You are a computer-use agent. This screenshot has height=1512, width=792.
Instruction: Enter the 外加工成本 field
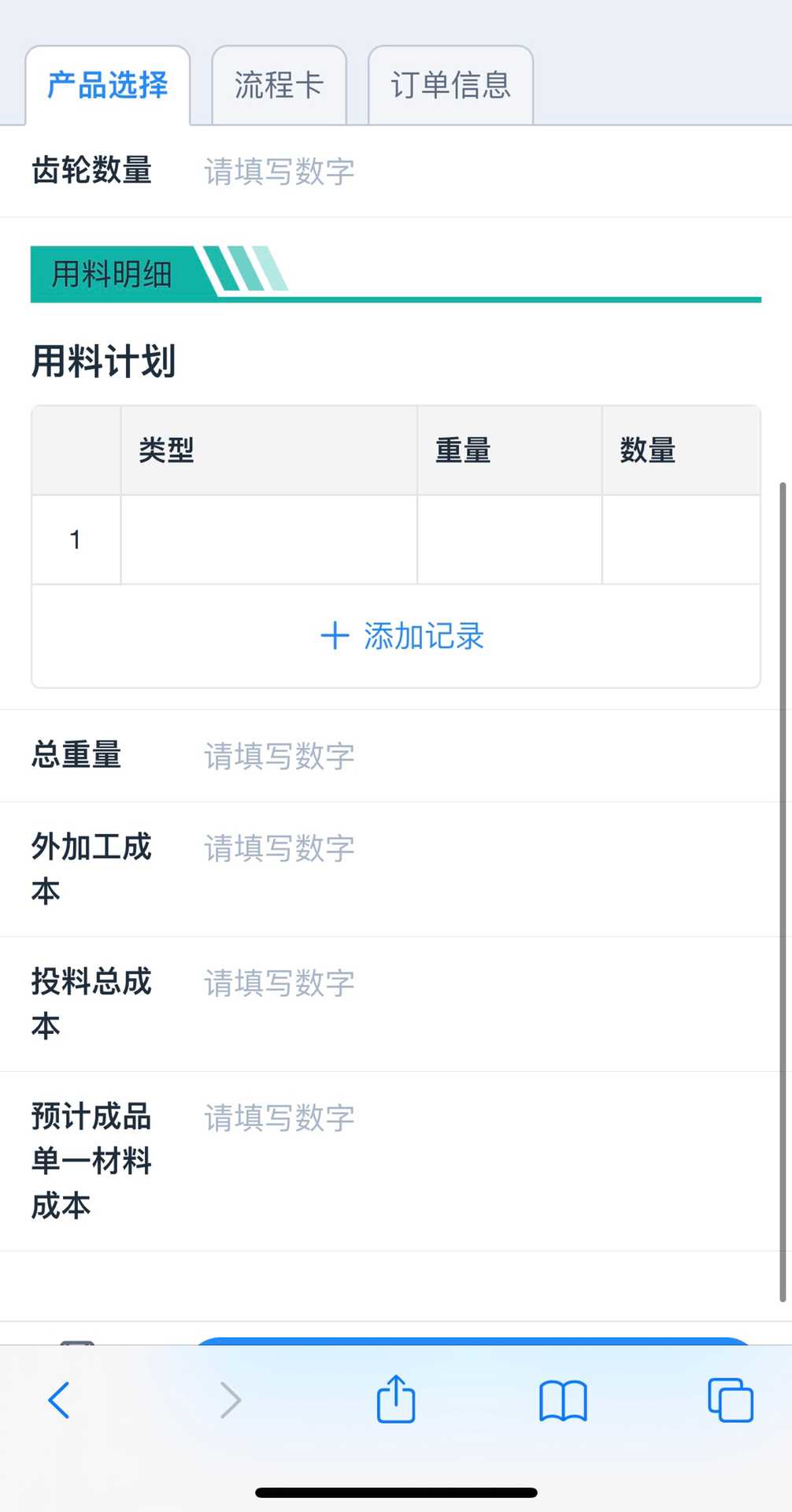(x=472, y=848)
